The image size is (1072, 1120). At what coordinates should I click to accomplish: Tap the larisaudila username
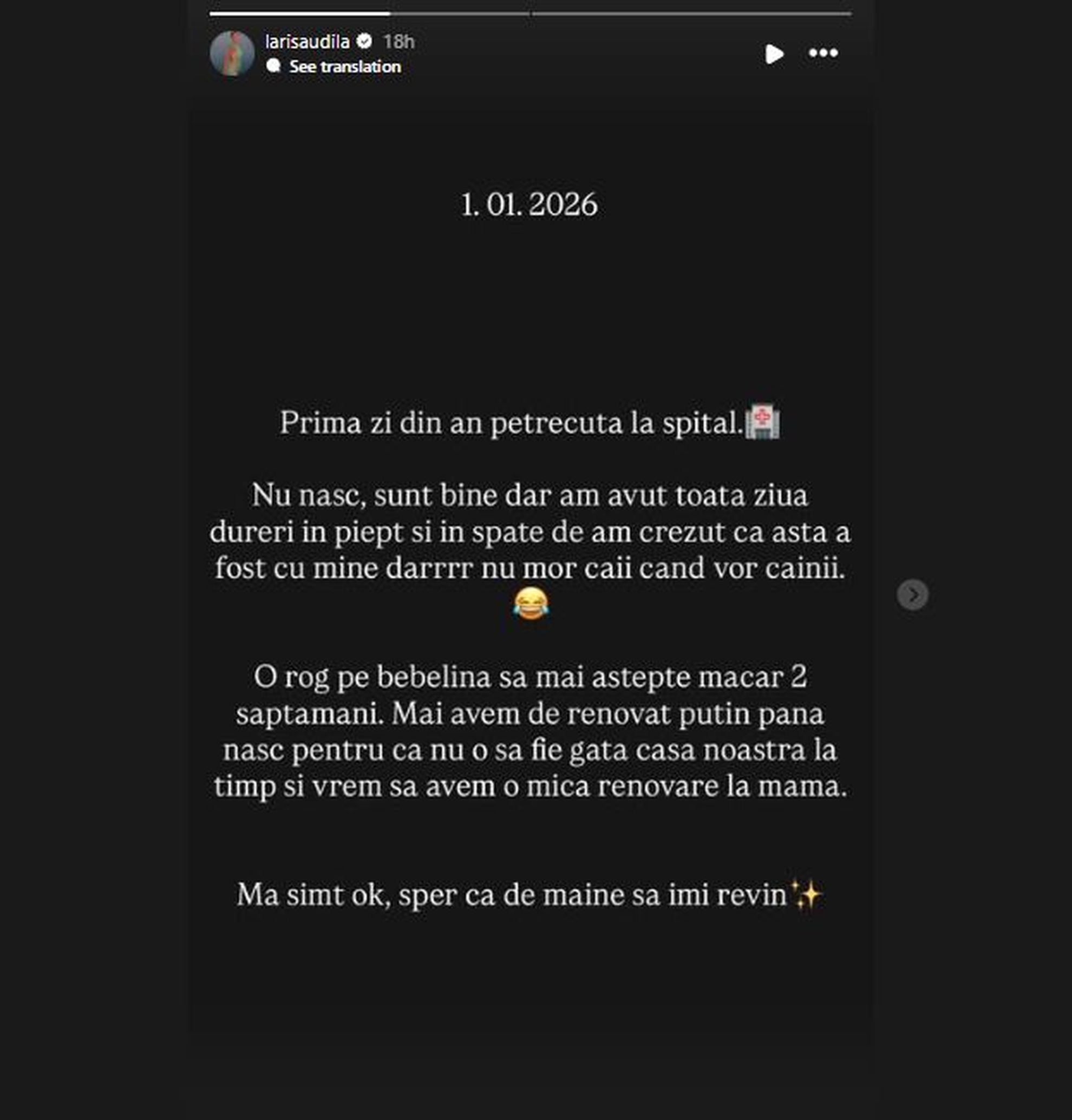tap(307, 42)
